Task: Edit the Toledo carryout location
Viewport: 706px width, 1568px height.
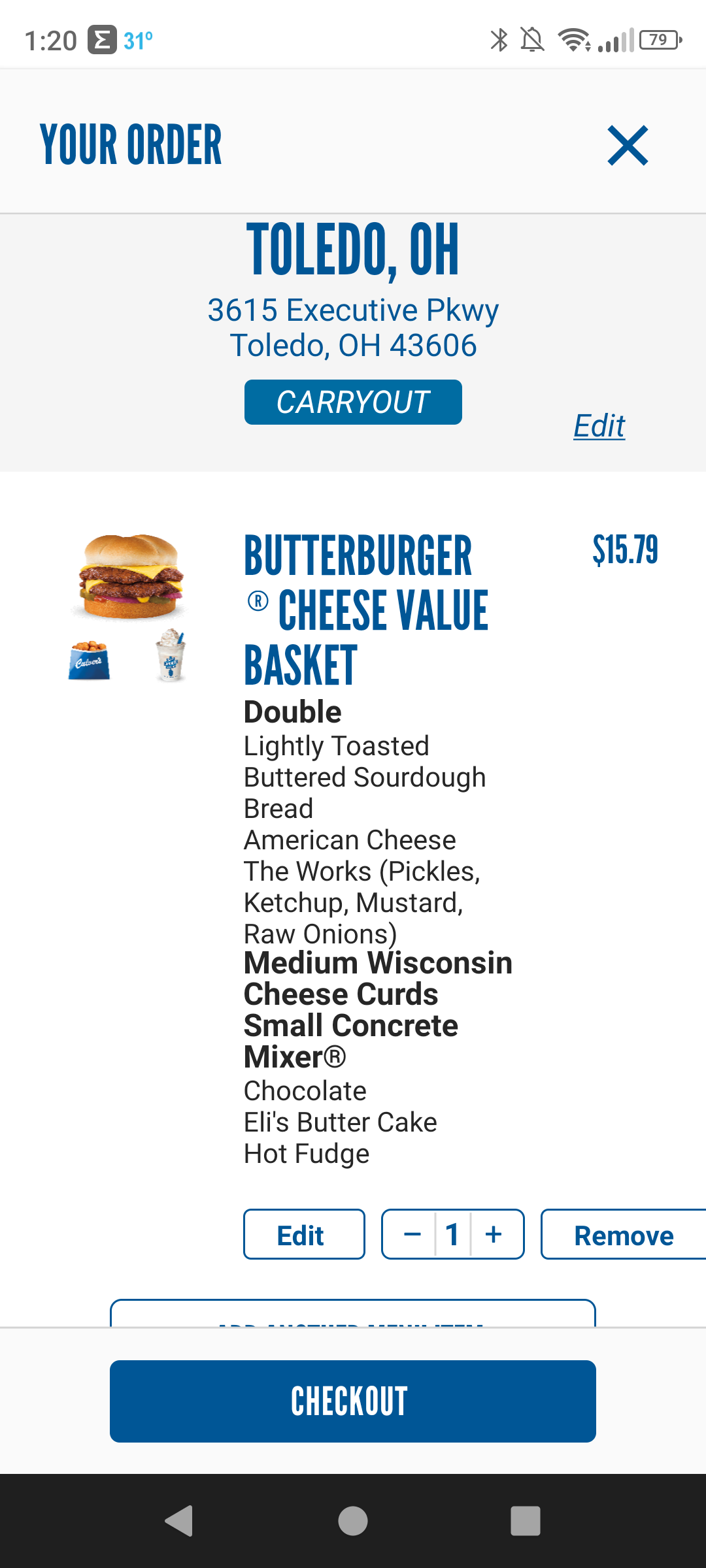Action: coord(599,426)
